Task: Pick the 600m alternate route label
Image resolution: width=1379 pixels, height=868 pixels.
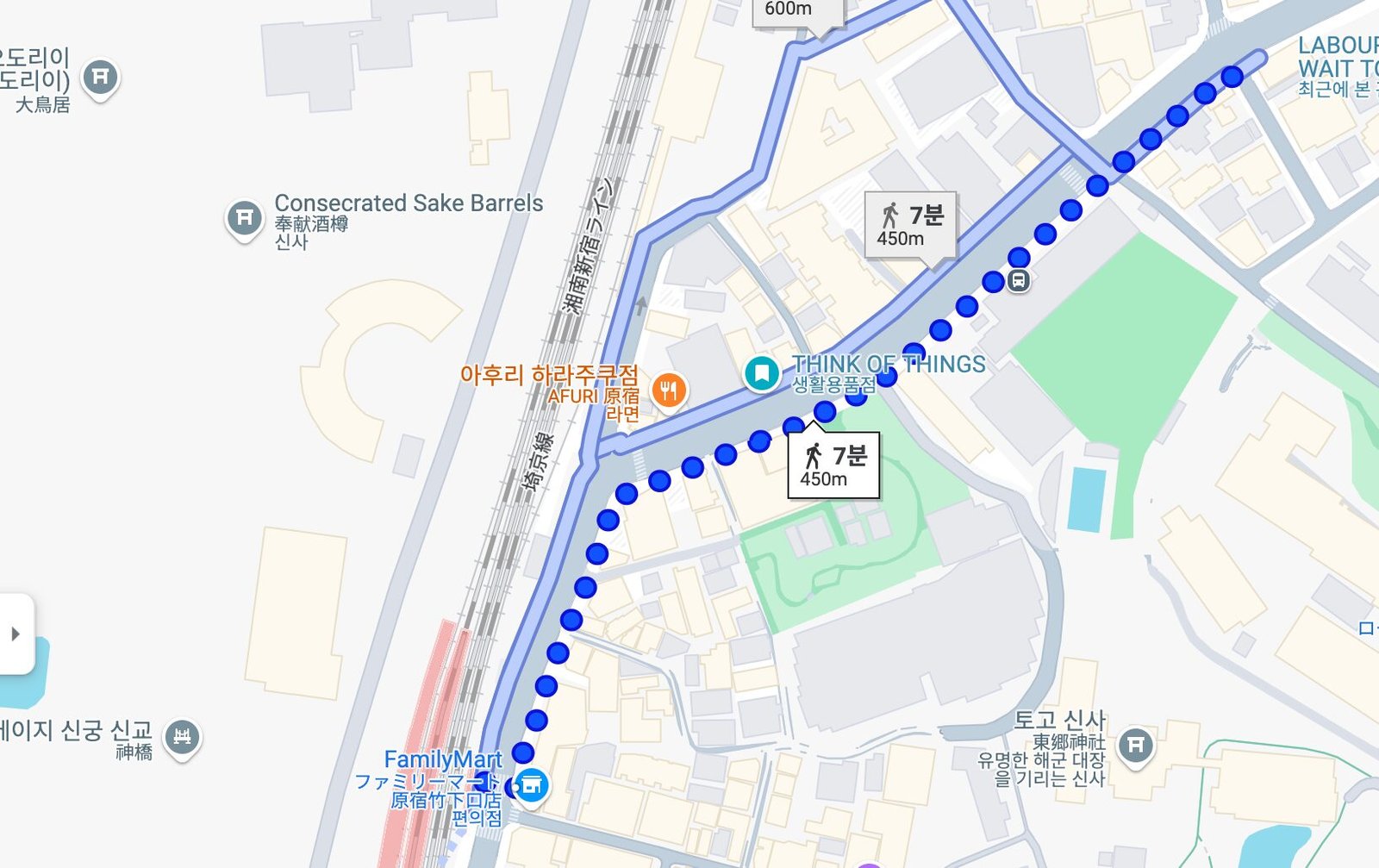Action: coord(796,11)
